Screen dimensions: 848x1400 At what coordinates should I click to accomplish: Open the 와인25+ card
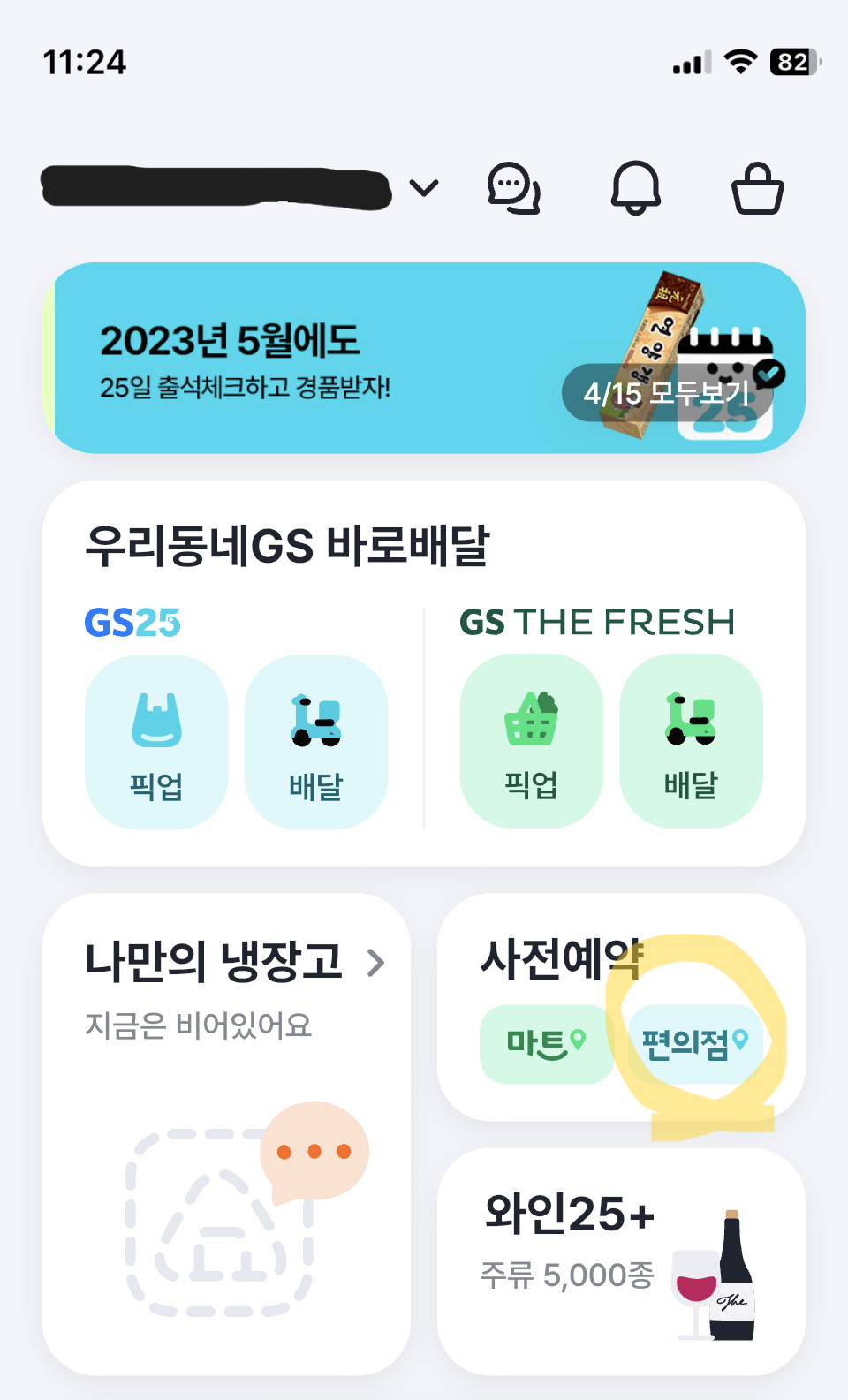coord(621,1261)
